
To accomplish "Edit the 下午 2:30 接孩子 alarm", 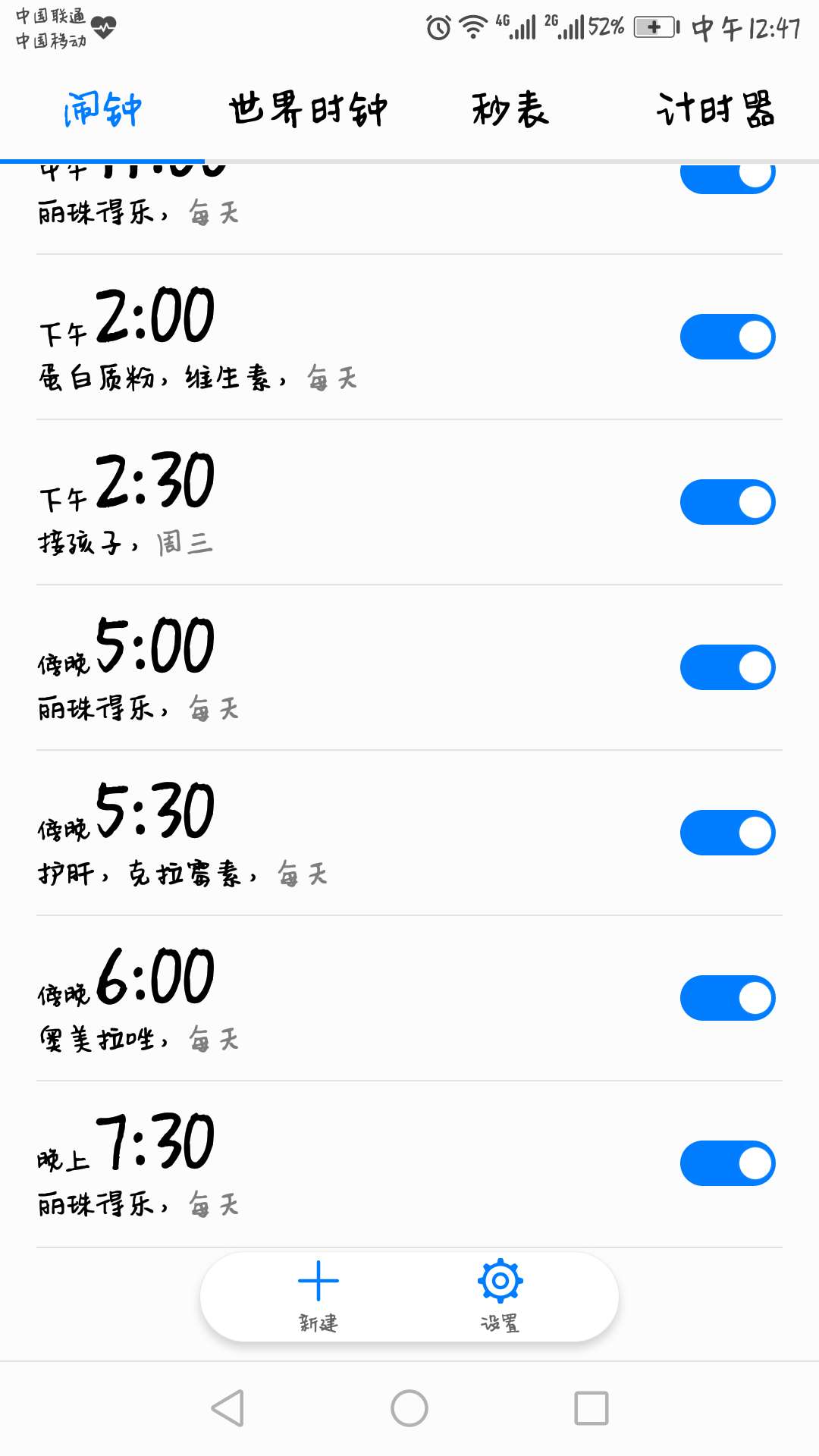I will 303,503.
